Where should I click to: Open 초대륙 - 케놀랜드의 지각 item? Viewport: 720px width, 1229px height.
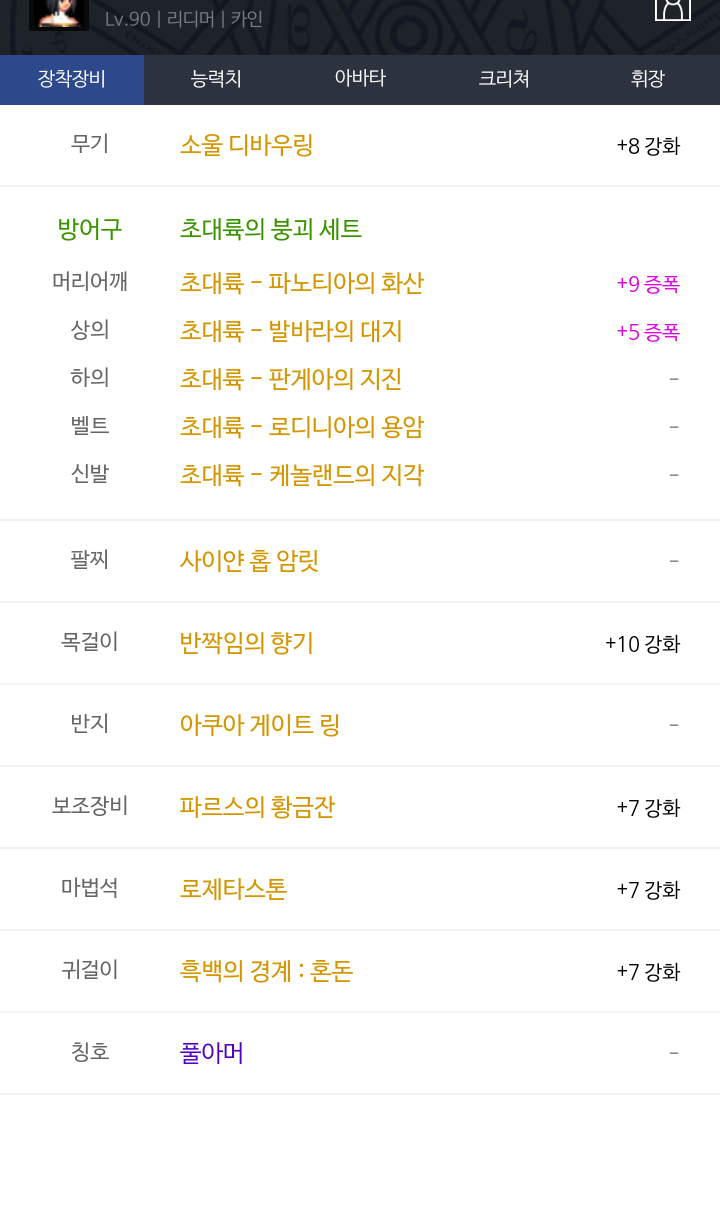302,475
